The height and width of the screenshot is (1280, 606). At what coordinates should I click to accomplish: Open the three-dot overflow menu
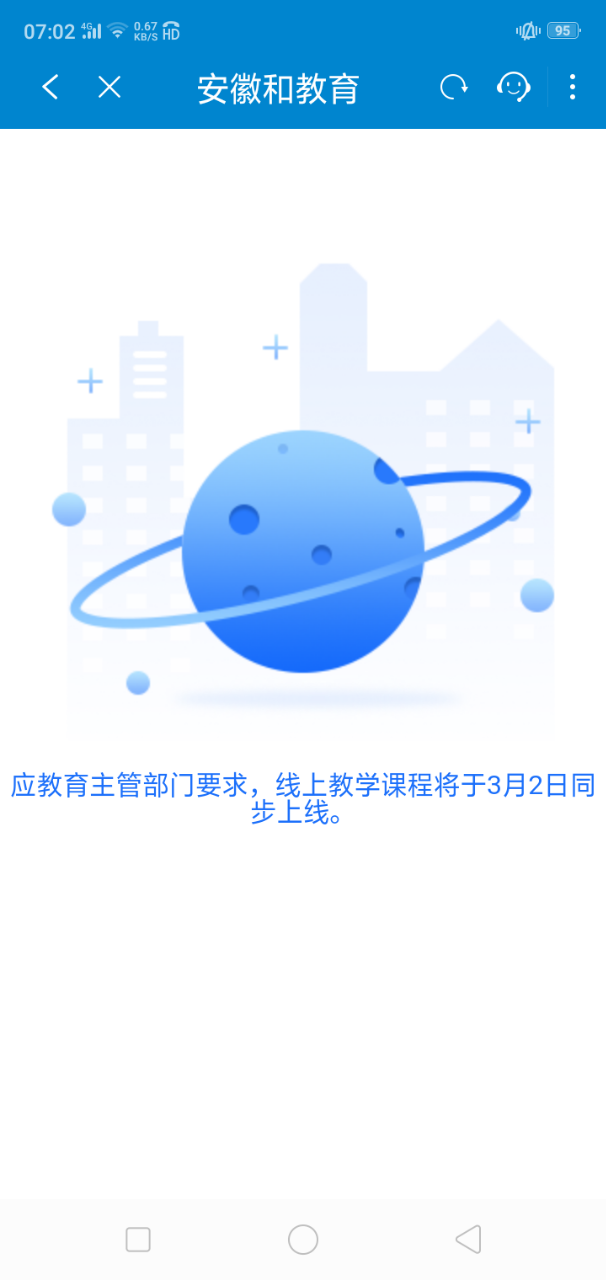(x=572, y=87)
